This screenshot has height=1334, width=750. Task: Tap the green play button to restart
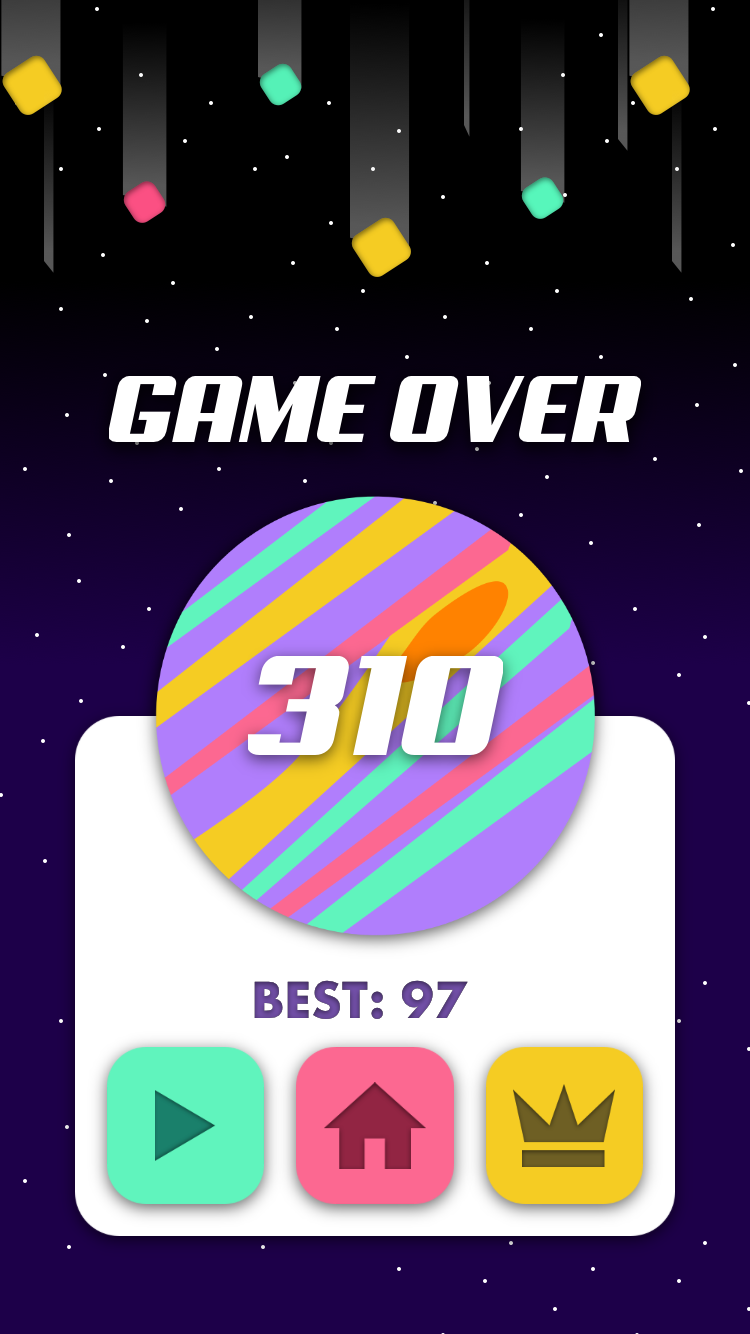click(x=185, y=1125)
